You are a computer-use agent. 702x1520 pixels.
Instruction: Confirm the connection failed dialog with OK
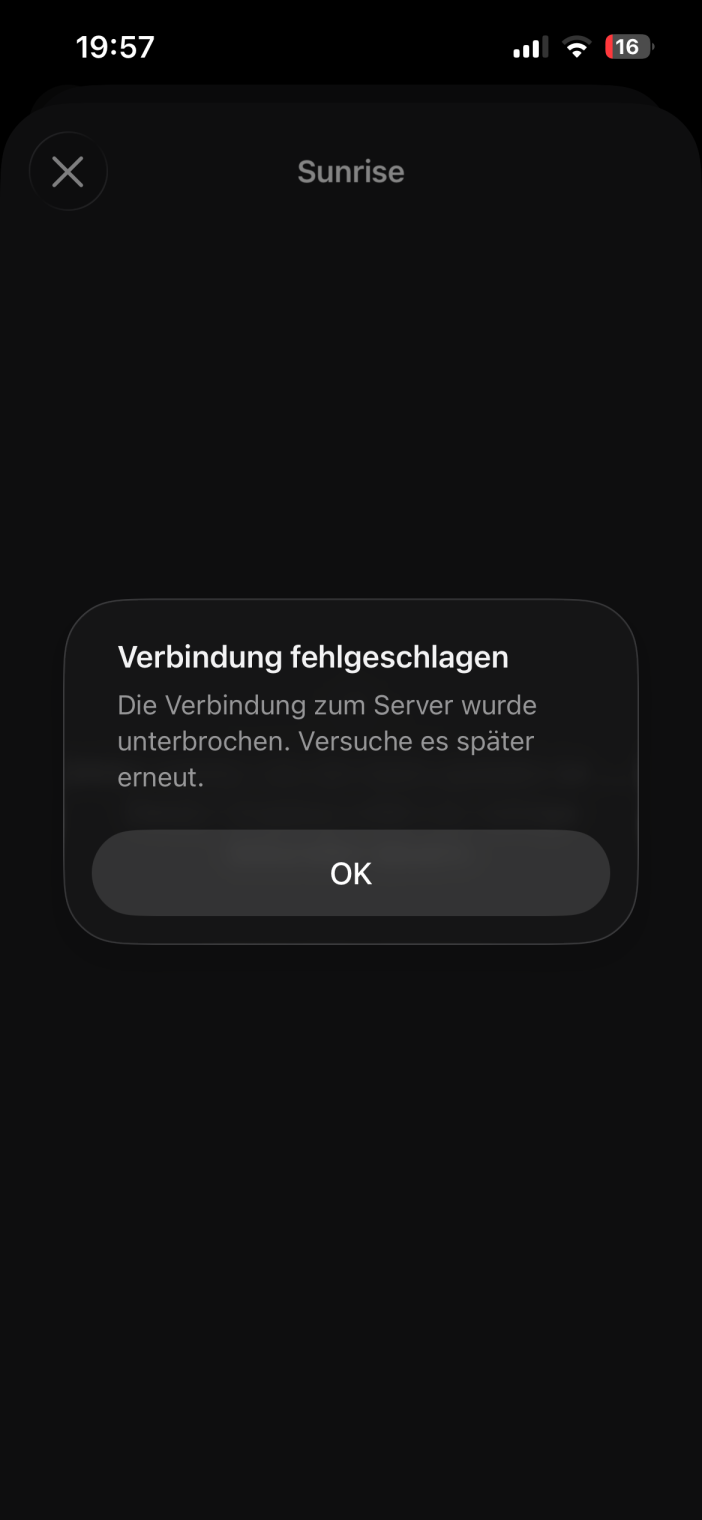[x=350, y=873]
